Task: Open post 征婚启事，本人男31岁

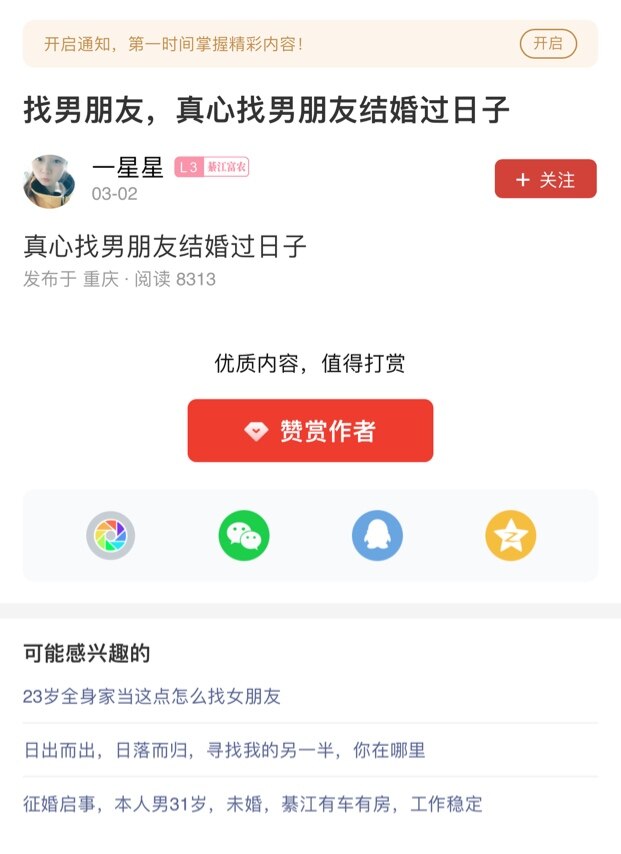Action: pyautogui.click(x=253, y=804)
